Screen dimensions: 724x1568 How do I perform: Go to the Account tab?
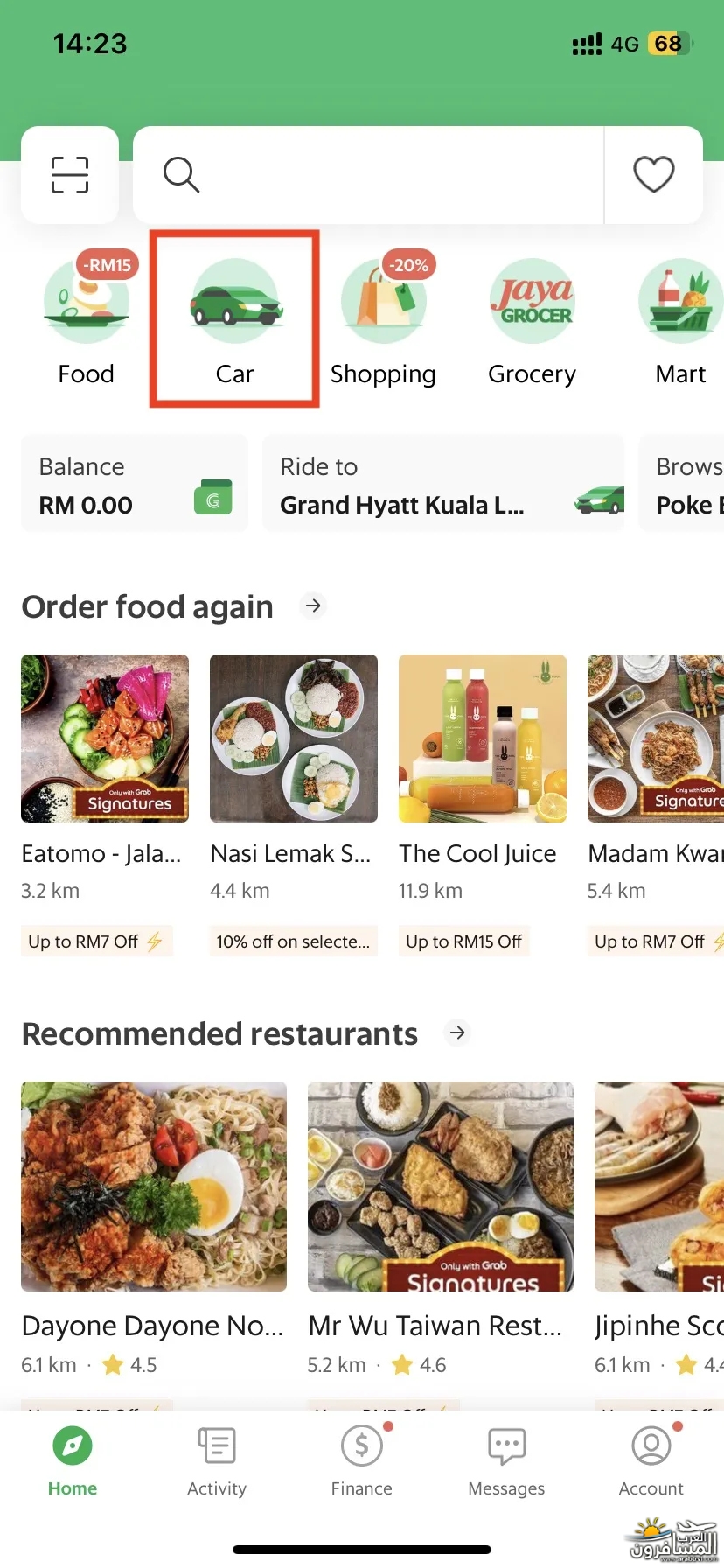tap(651, 1460)
